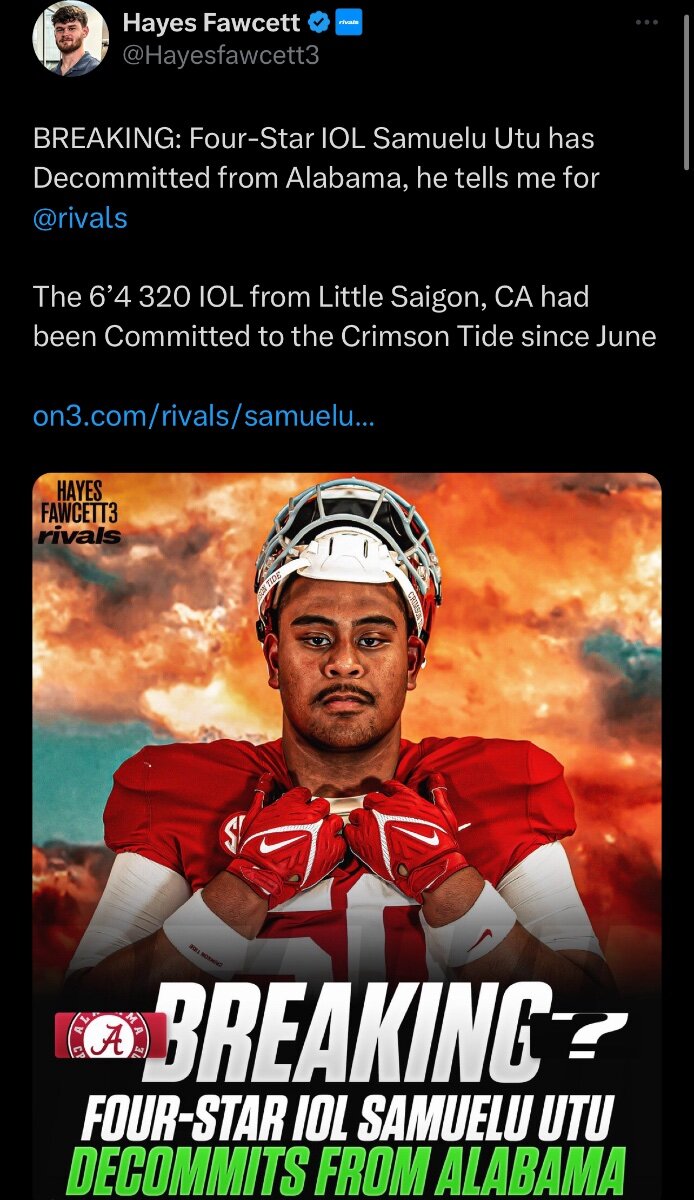Open the on3.com/rivals article link
This screenshot has height=1200, width=694.
(204, 415)
